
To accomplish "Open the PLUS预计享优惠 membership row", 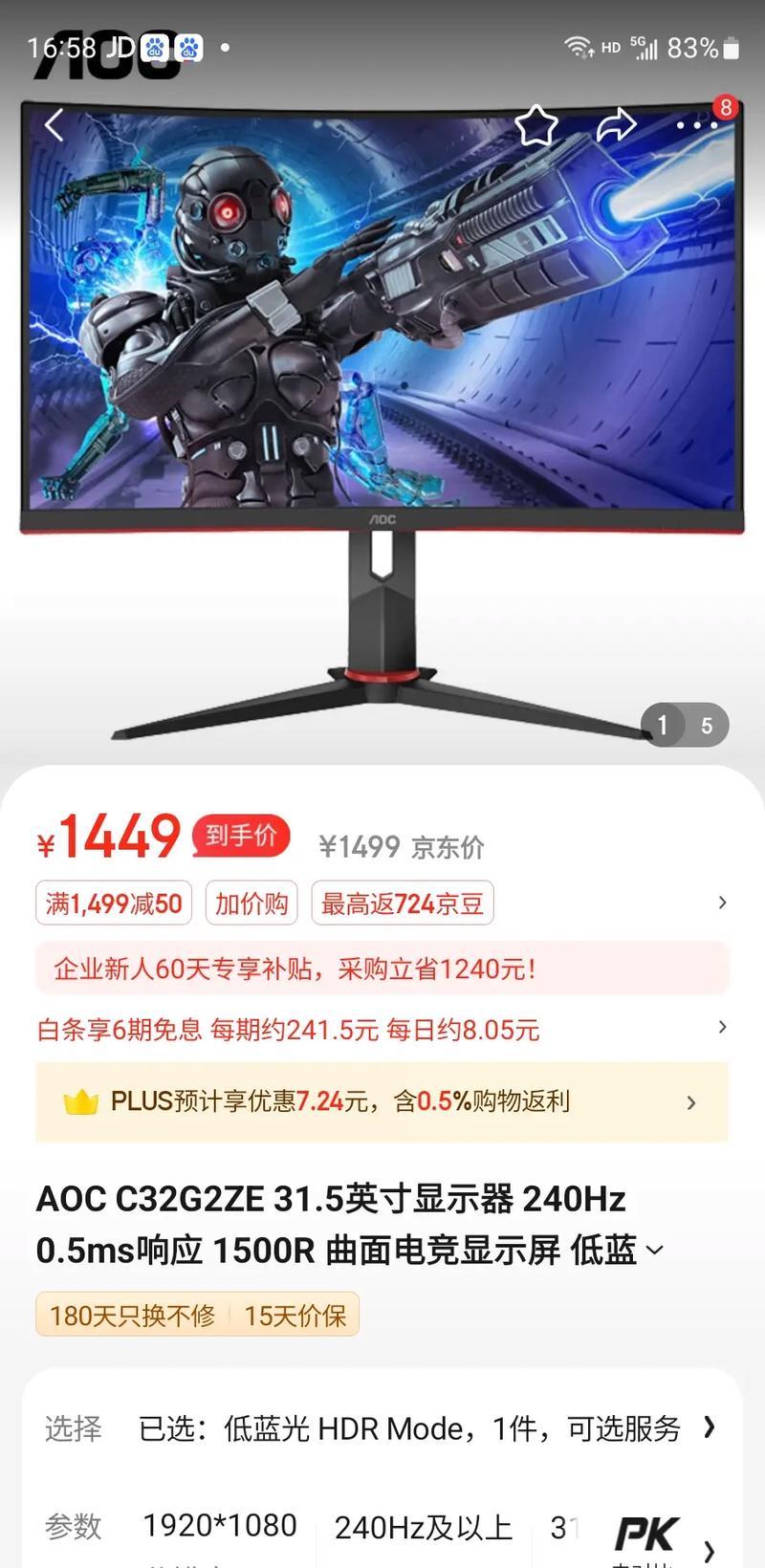I will click(382, 1101).
